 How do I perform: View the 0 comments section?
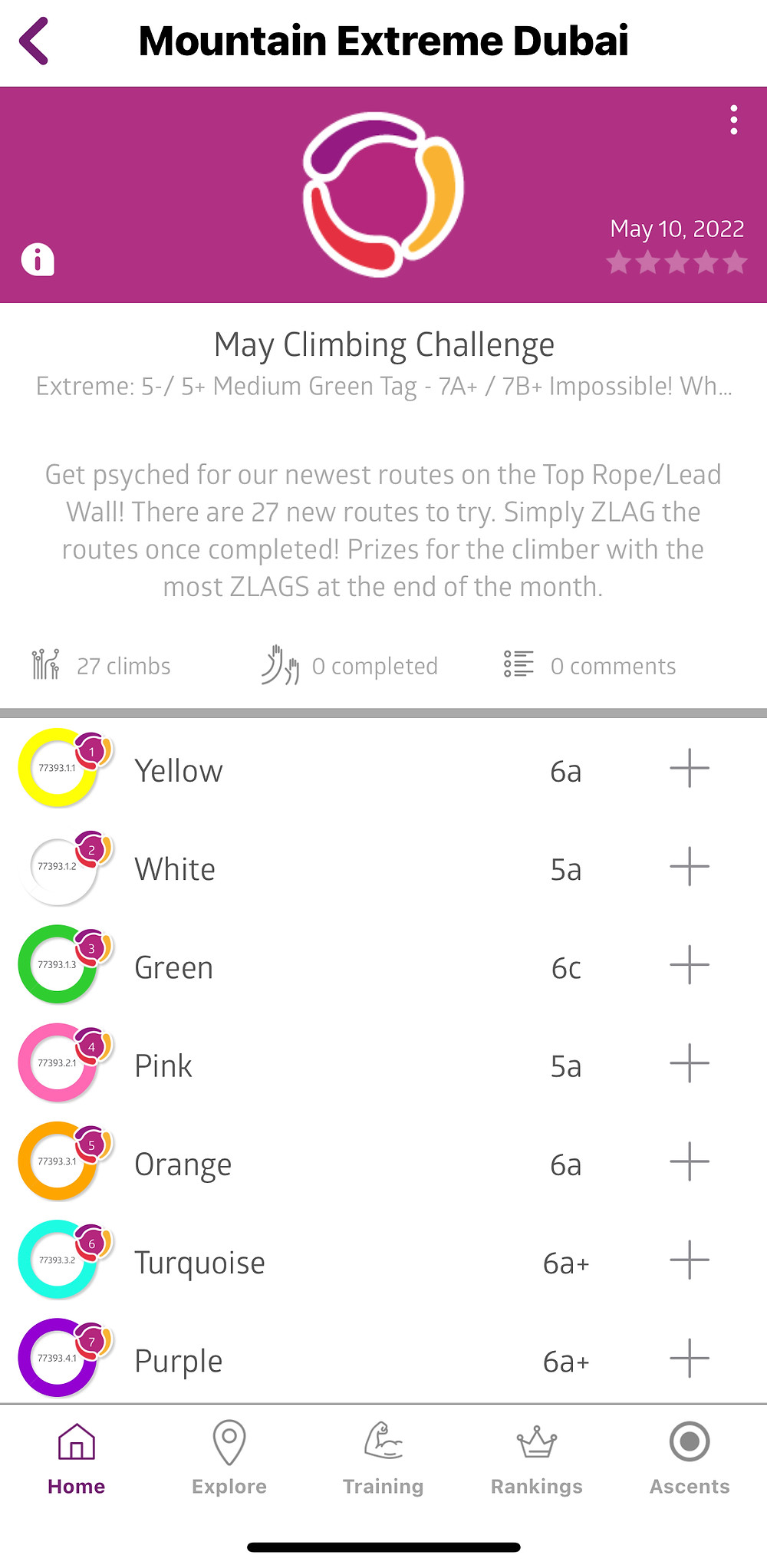pos(589,665)
